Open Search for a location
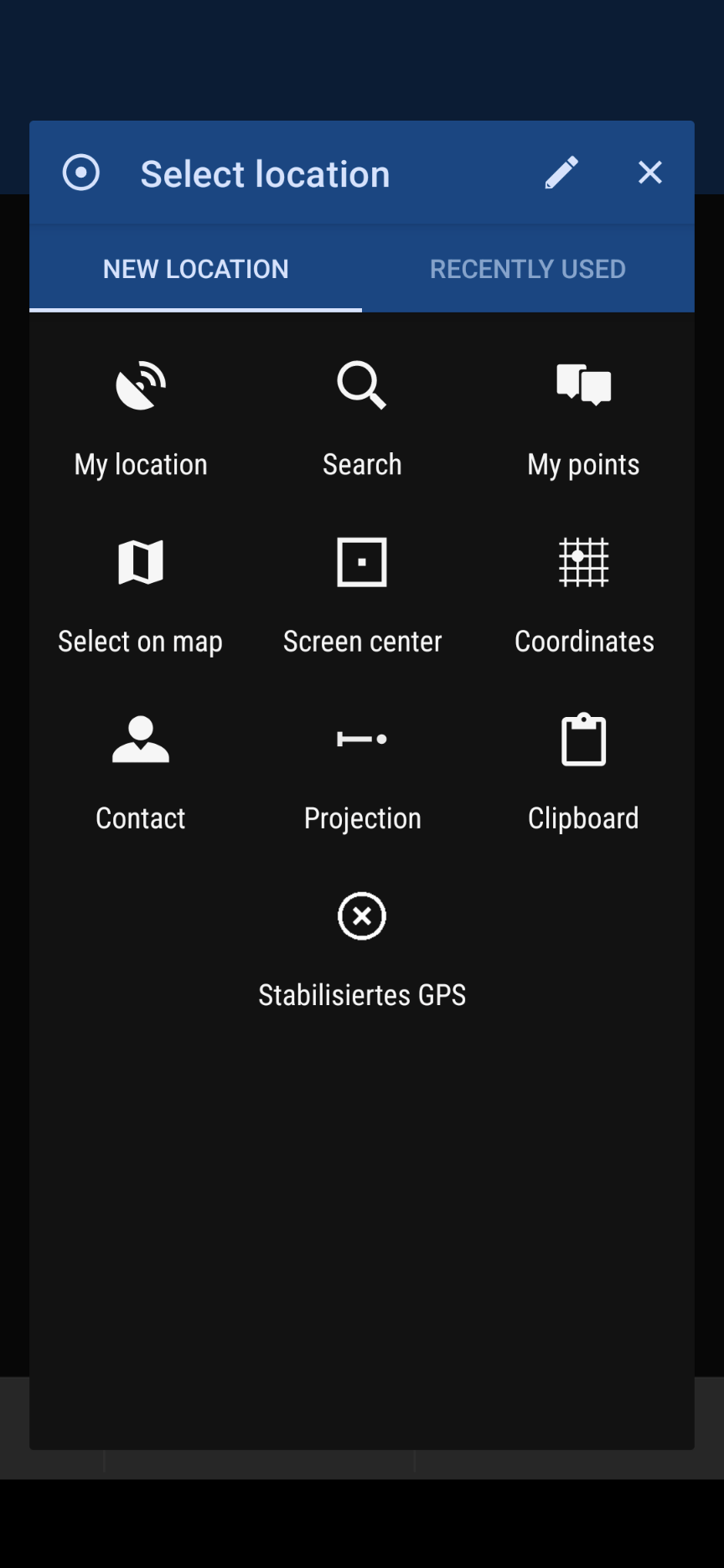This screenshot has width=724, height=1568. tap(362, 419)
